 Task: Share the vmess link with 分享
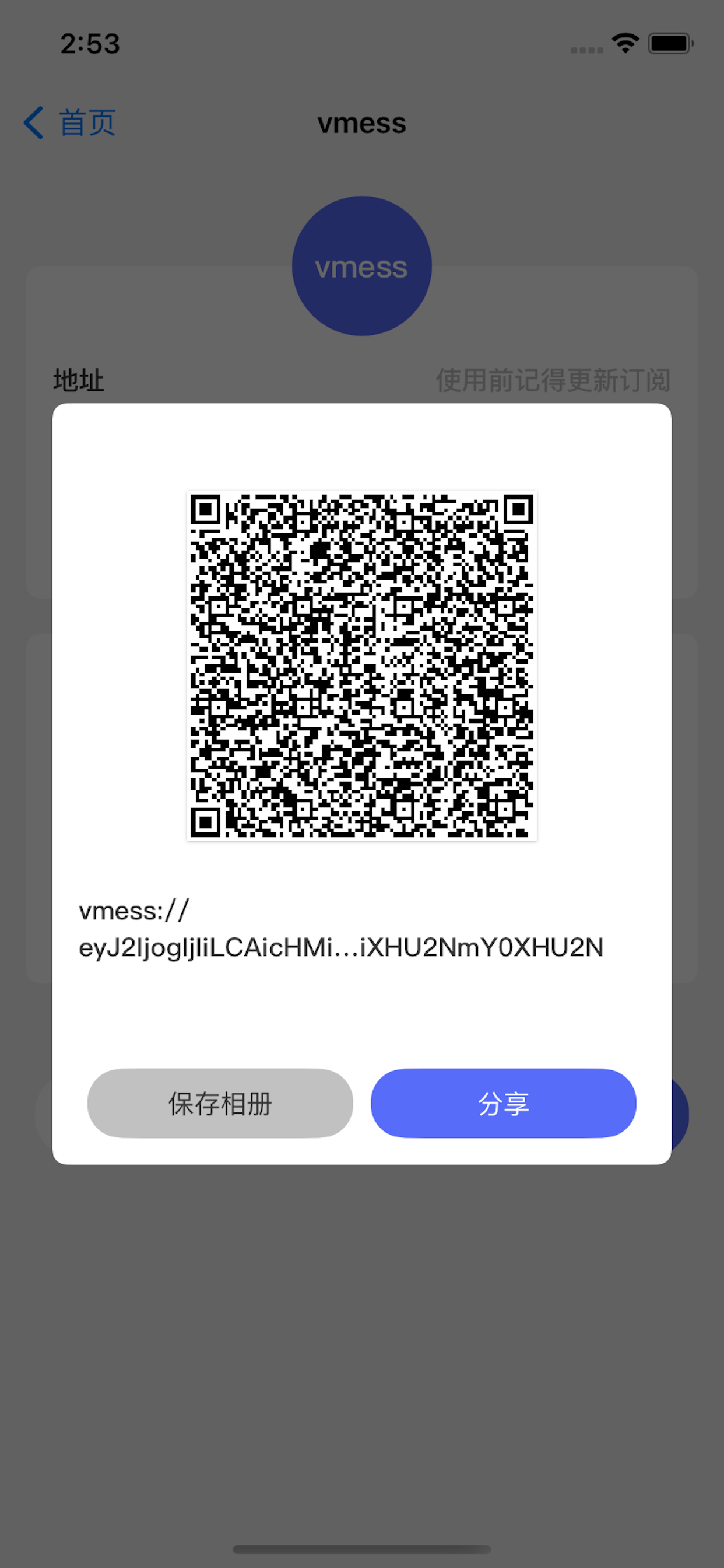[x=503, y=1103]
